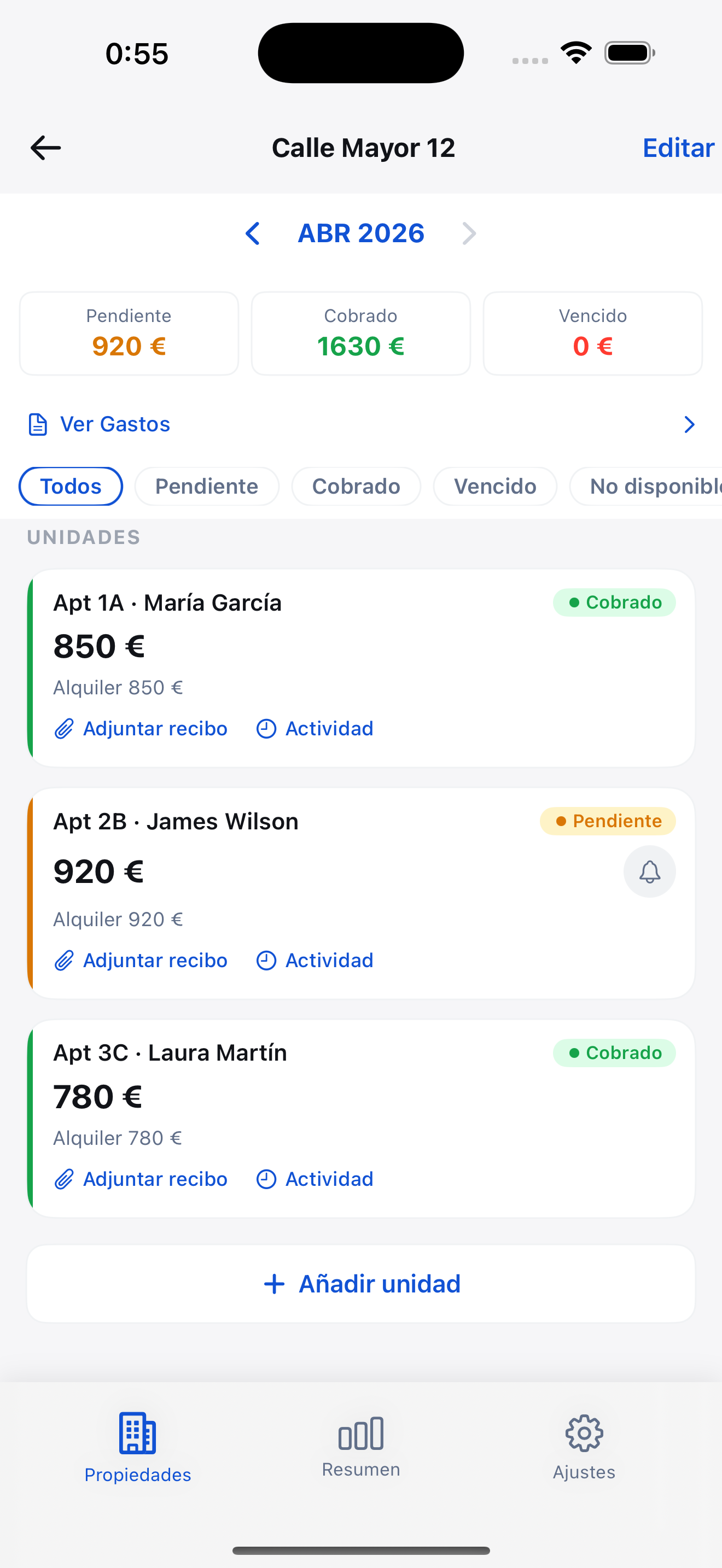This screenshot has width=722, height=1568.
Task: Click the back arrow to leave Calle Mayor 12
Action: 44,147
